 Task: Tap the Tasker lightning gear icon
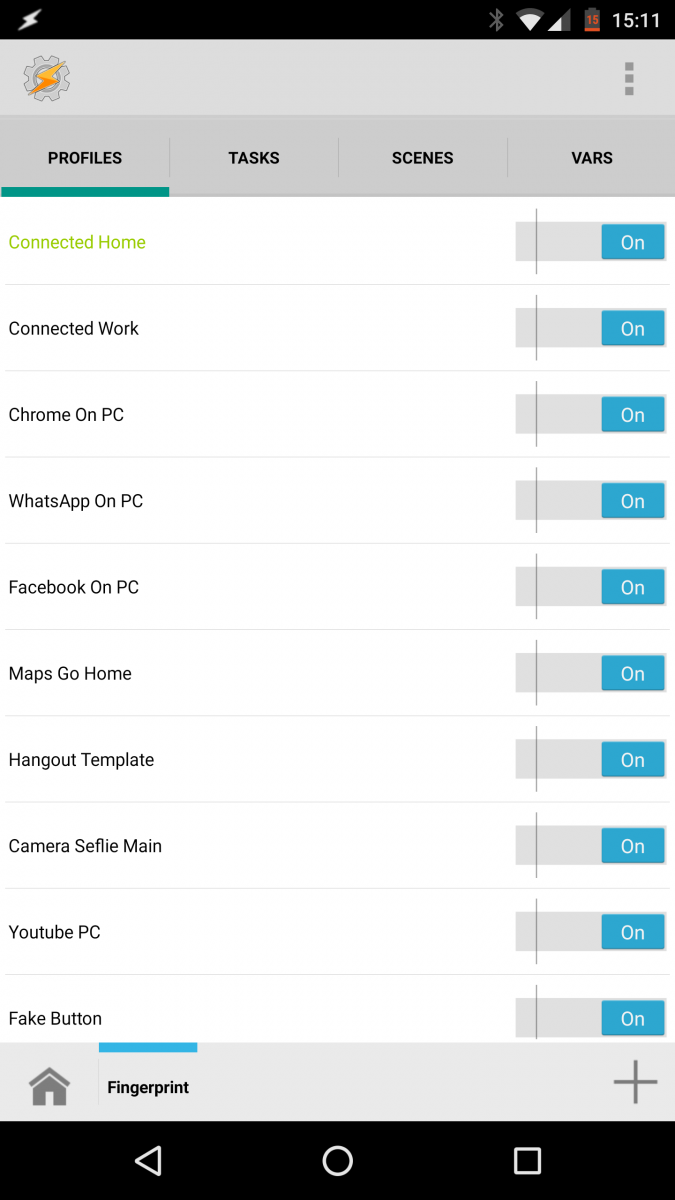tap(46, 78)
